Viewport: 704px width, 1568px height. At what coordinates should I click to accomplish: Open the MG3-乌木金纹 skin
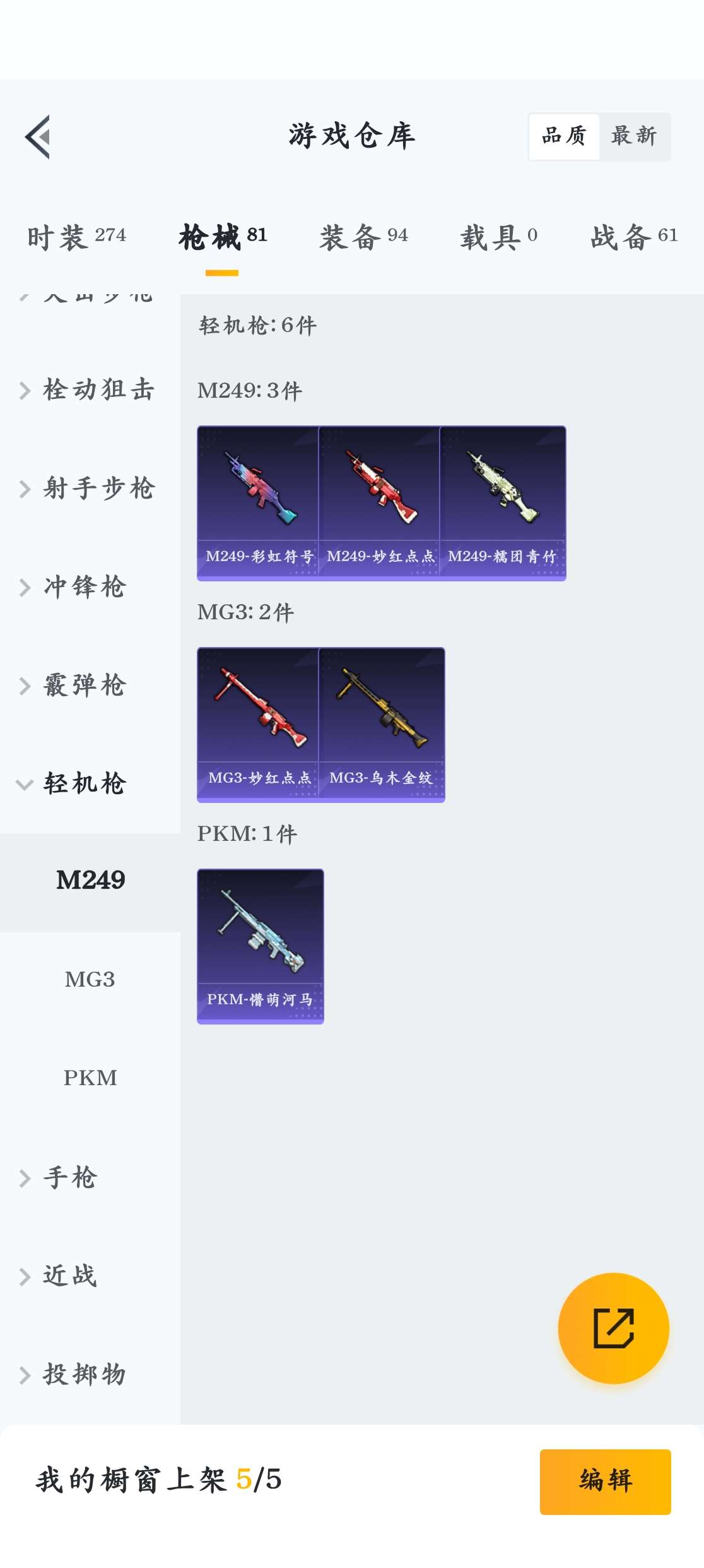click(382, 724)
